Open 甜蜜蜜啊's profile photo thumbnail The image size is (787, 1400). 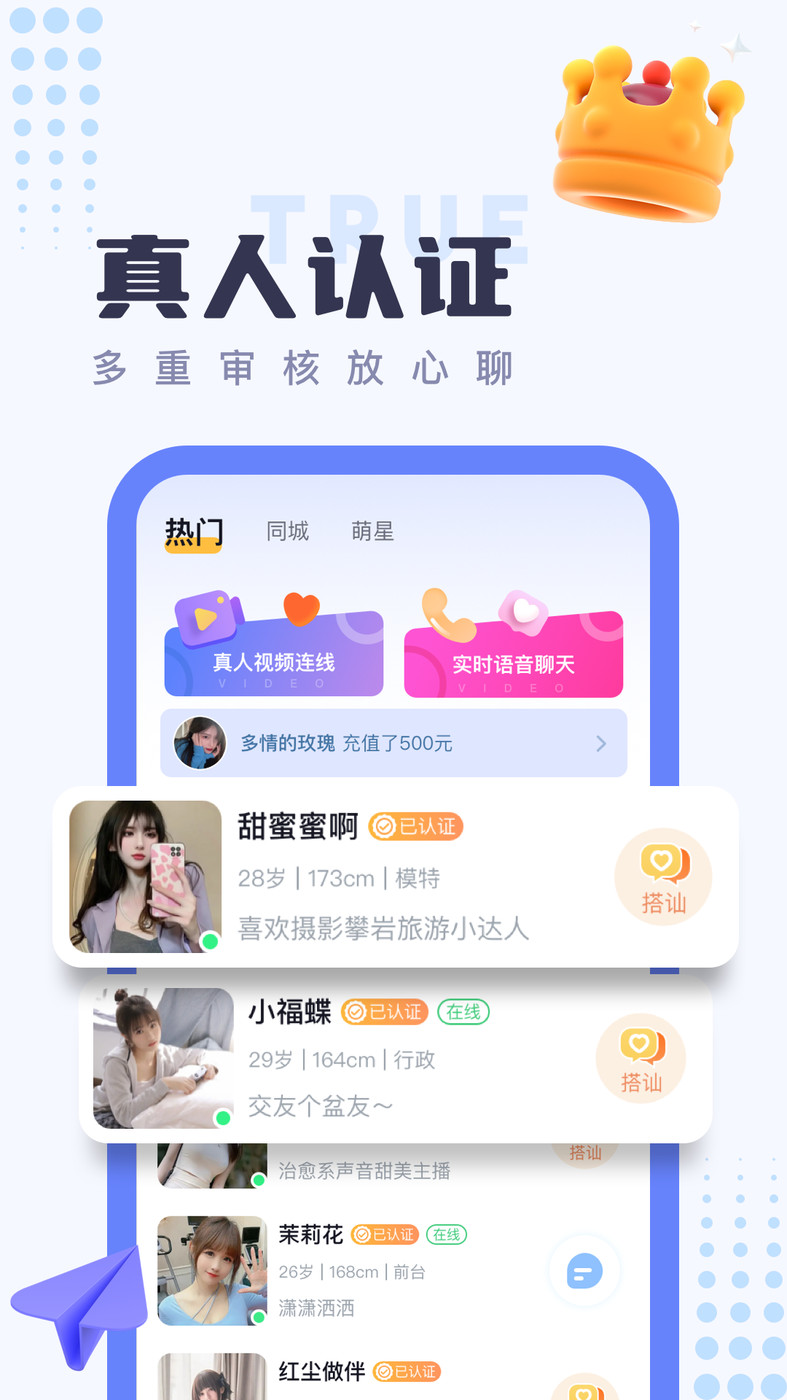145,875
